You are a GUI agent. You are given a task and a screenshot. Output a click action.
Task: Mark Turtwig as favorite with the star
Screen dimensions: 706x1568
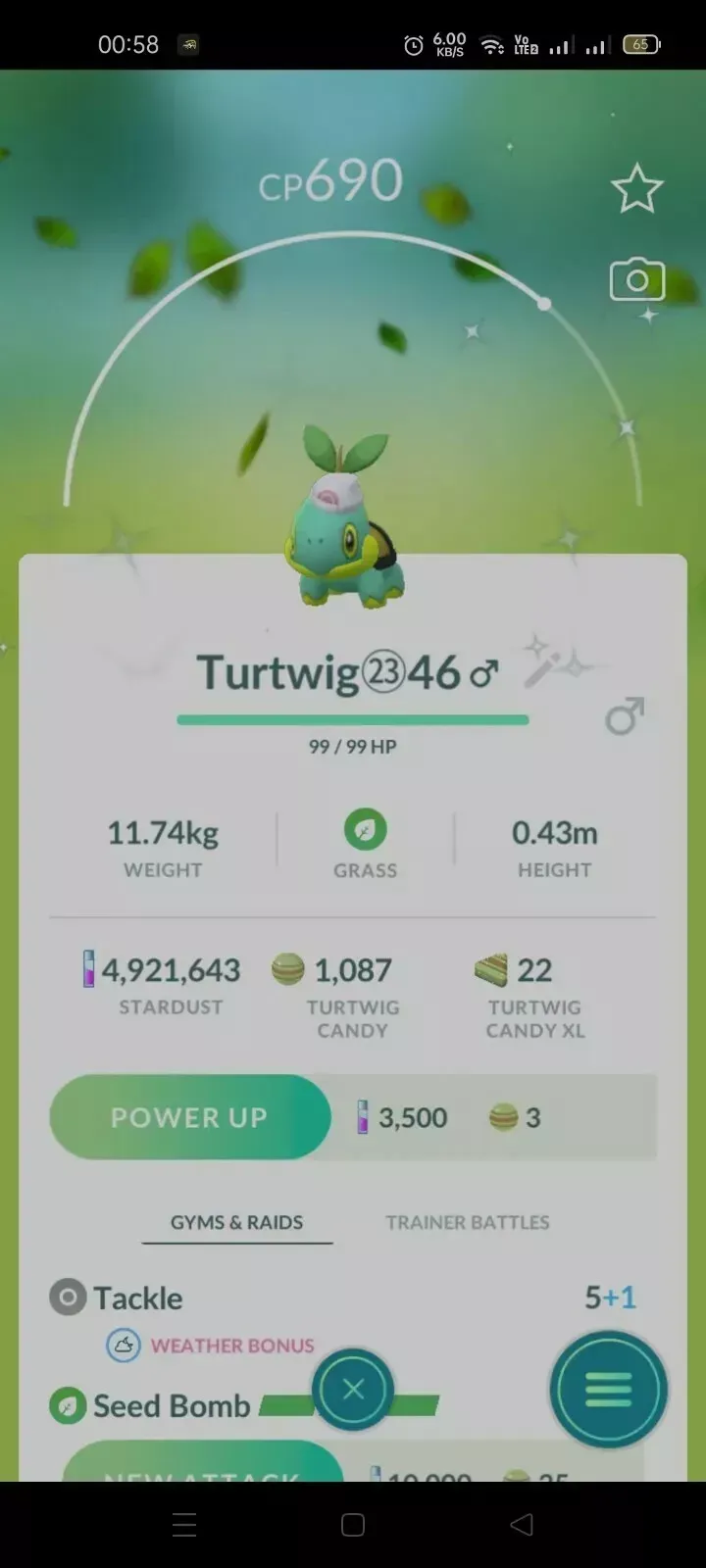coord(637,188)
